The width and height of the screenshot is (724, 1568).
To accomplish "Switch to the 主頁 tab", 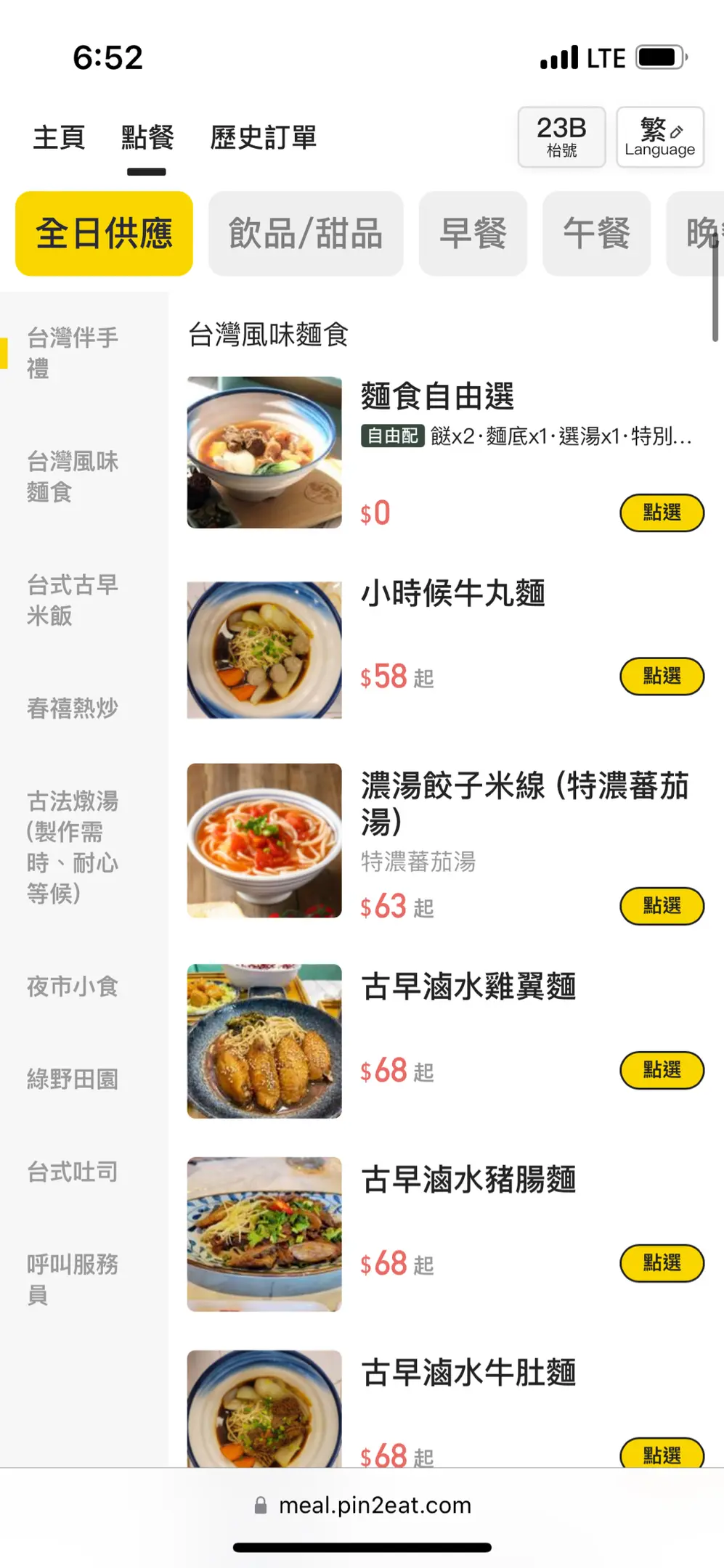I will pyautogui.click(x=59, y=137).
